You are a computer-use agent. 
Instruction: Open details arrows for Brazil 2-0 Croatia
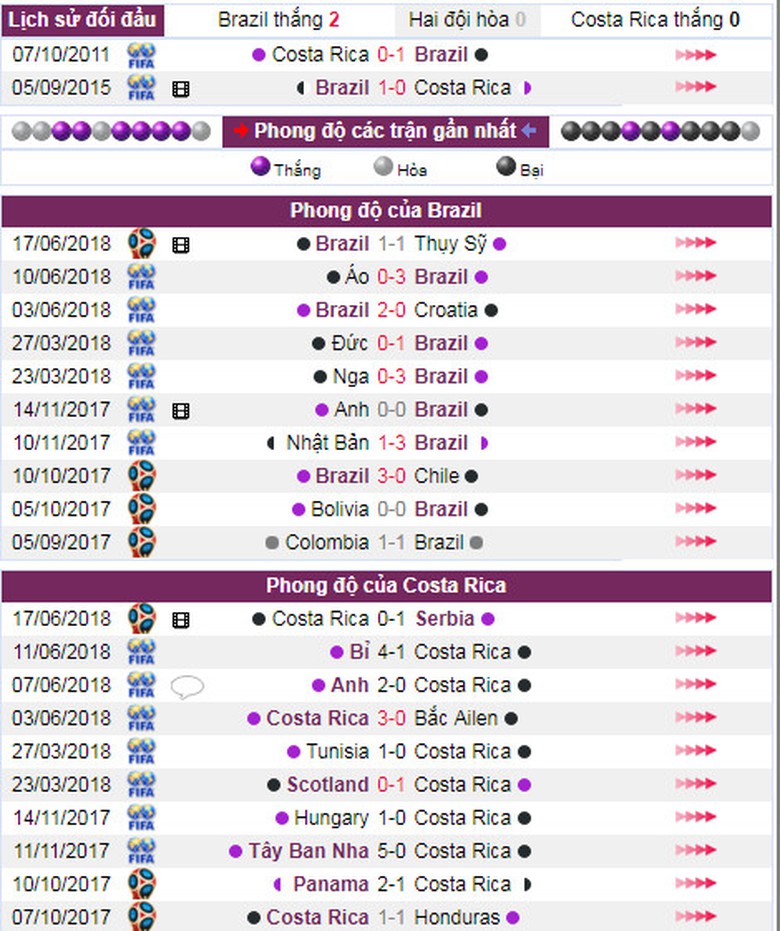tap(695, 310)
